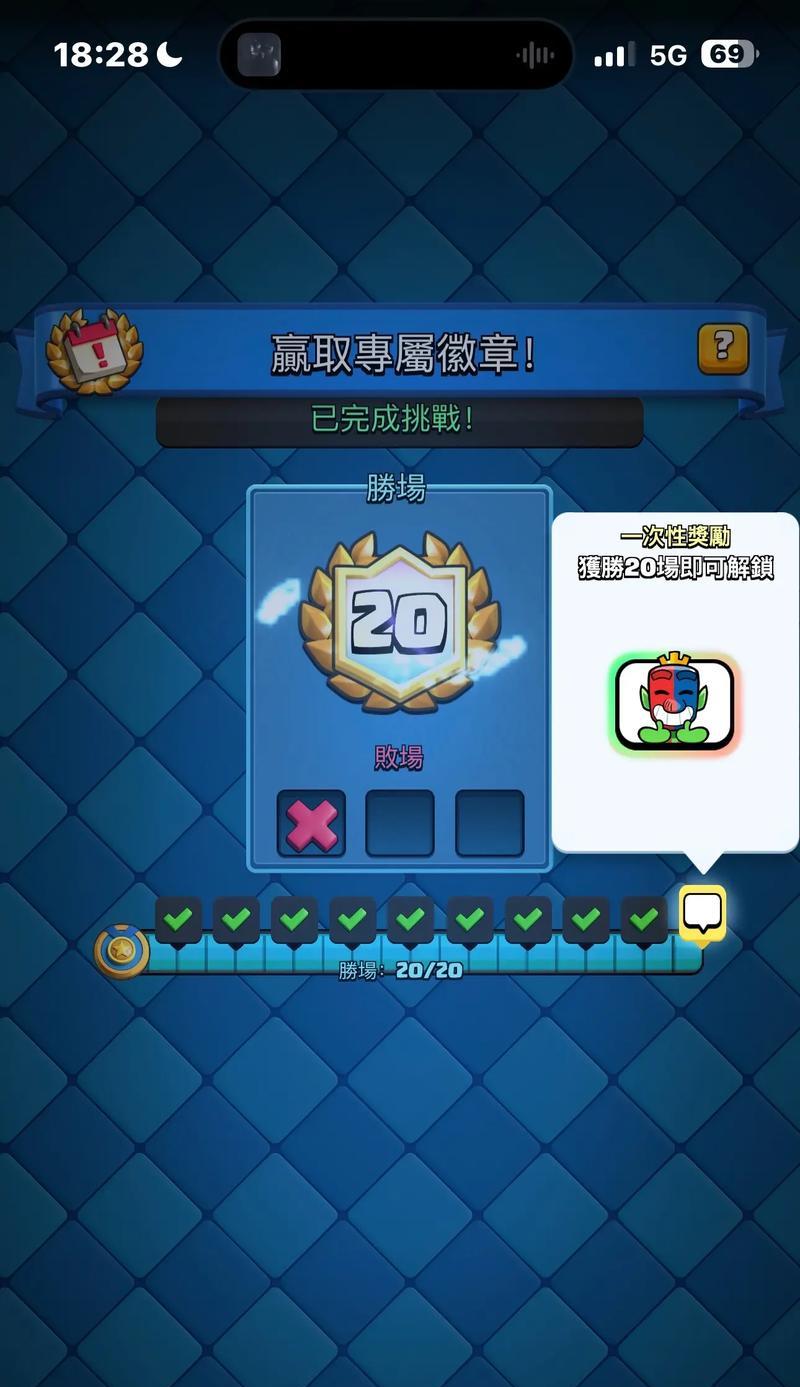800x1387 pixels.
Task: Tap the last green checkmark reward marker
Action: [x=644, y=919]
